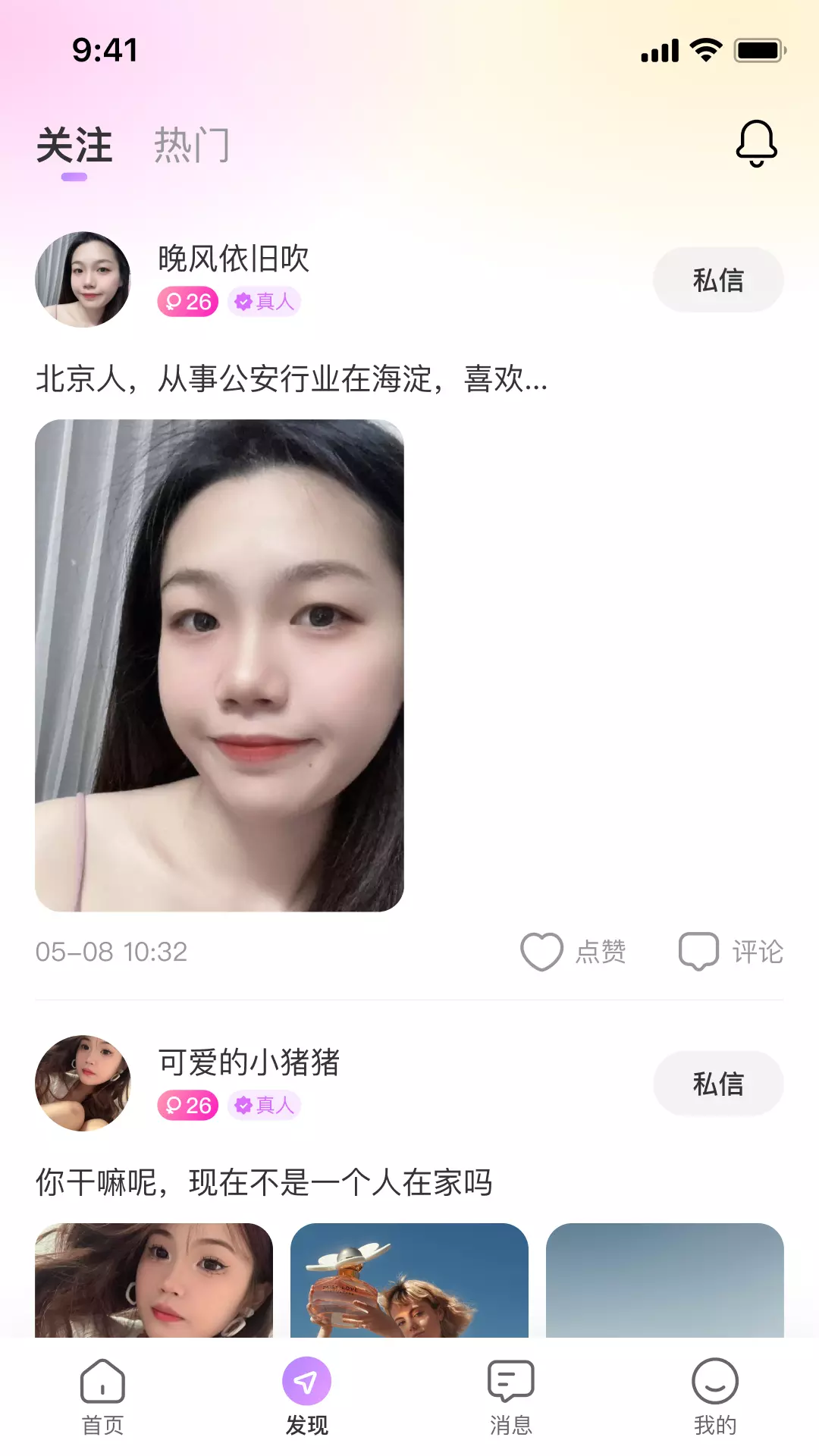Open the 消息 tab
This screenshot has height=1456, width=819.
point(511,1397)
